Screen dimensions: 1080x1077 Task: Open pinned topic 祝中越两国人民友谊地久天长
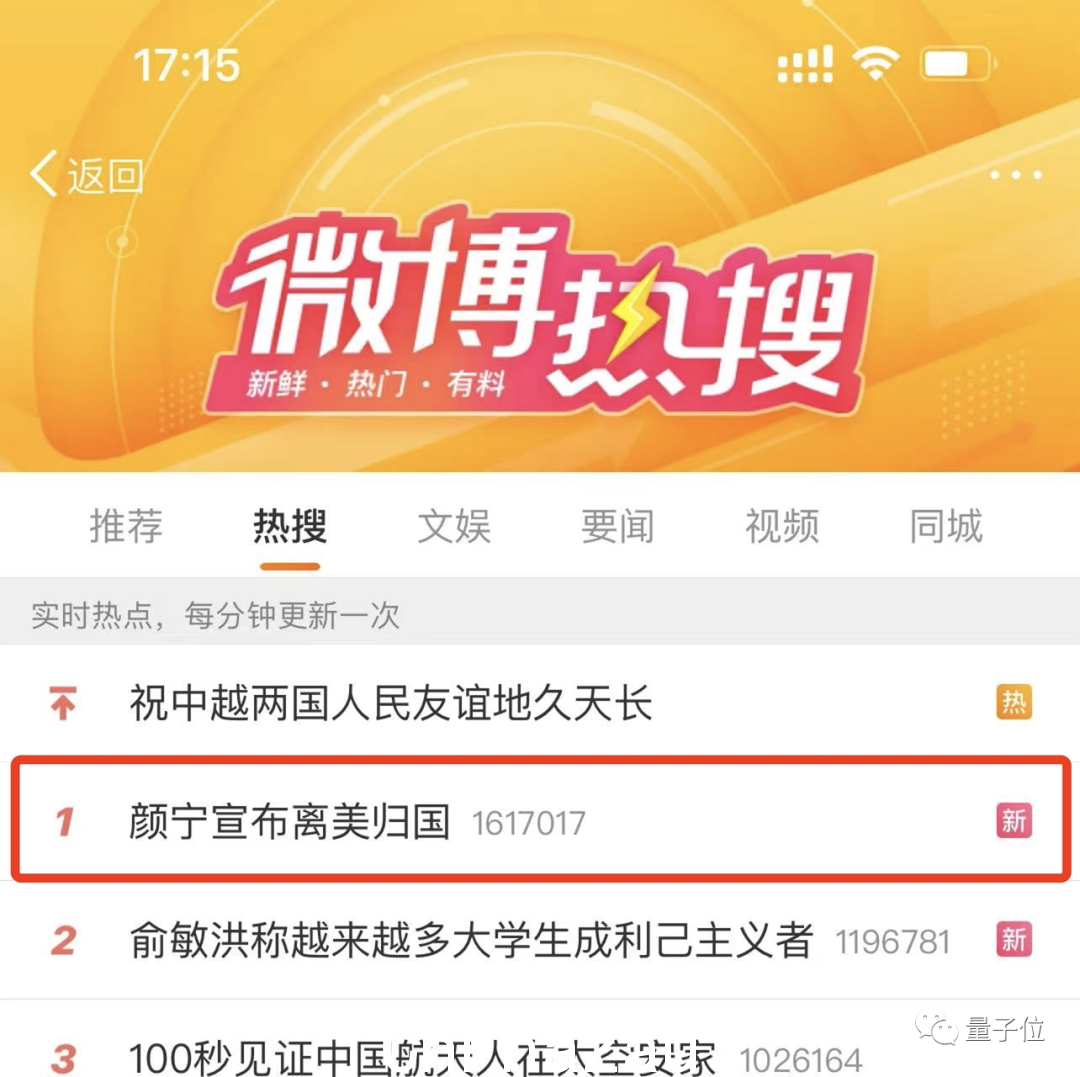390,704
